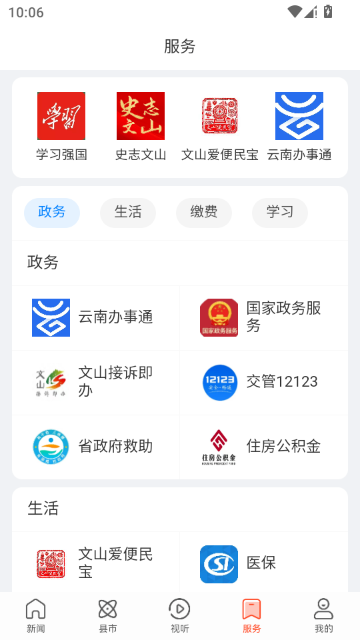Go to the 我的 profile tab

coord(324,616)
